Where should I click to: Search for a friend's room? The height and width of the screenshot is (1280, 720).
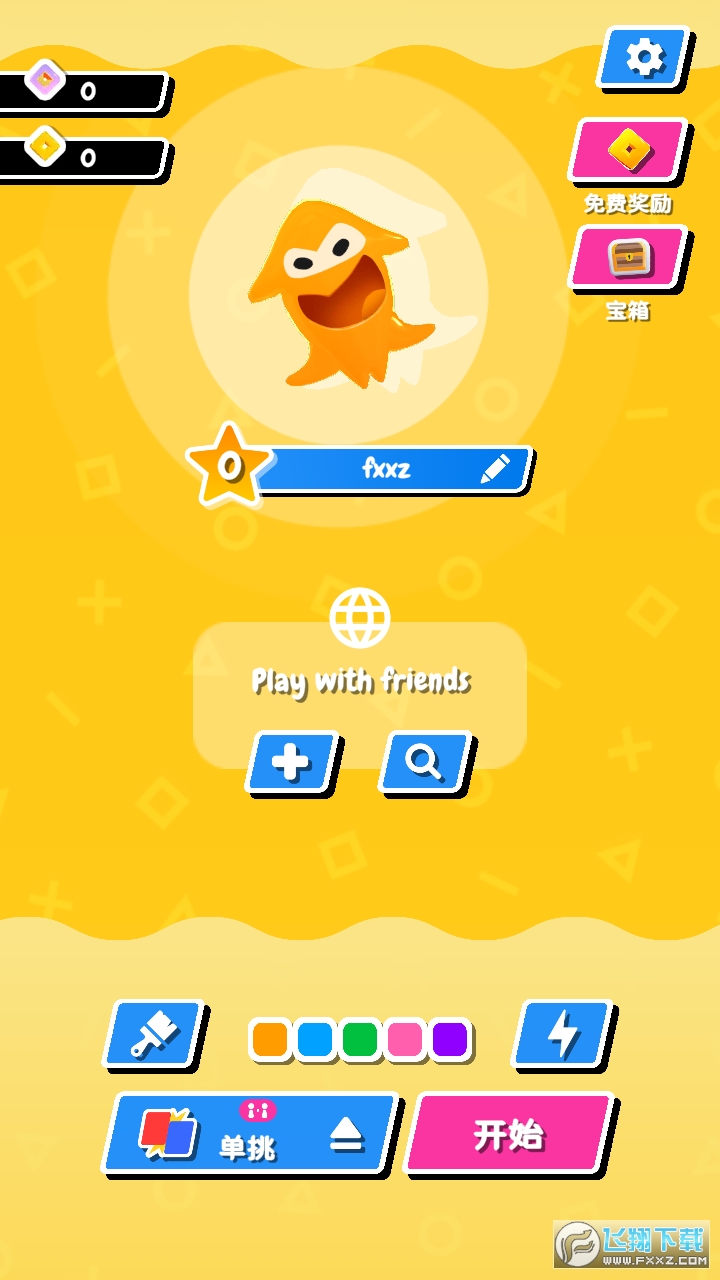pos(424,763)
